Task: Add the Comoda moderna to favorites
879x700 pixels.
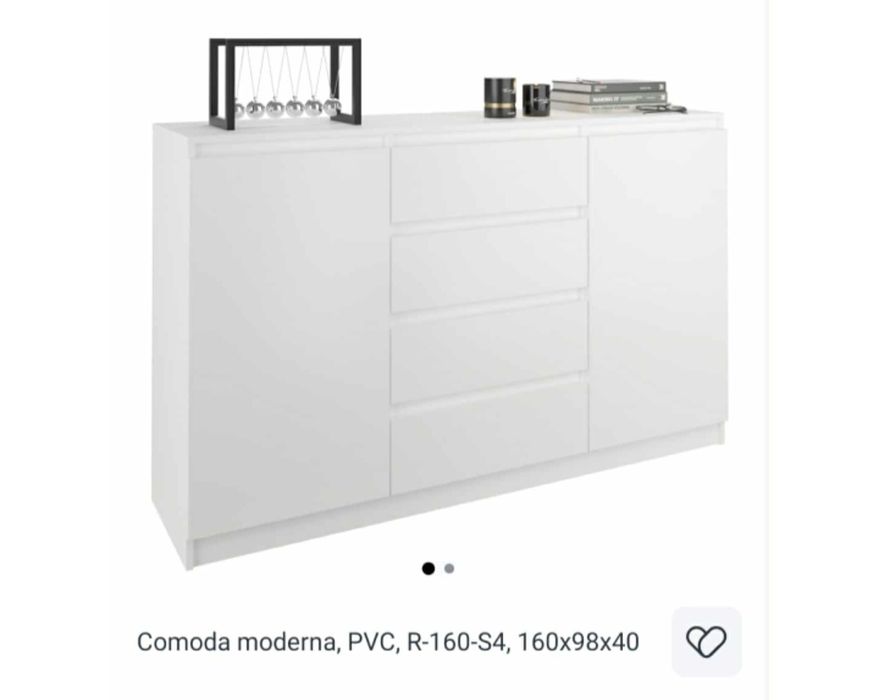Action: point(706,641)
